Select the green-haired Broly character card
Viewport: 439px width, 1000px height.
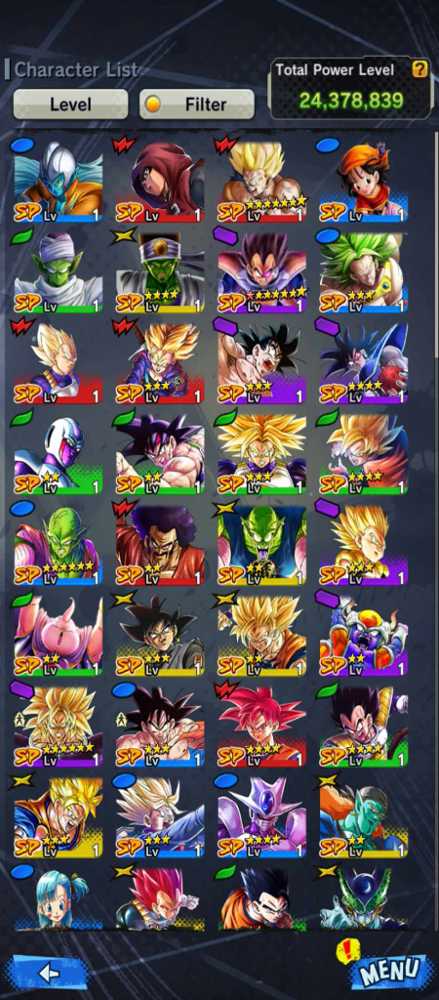point(363,273)
